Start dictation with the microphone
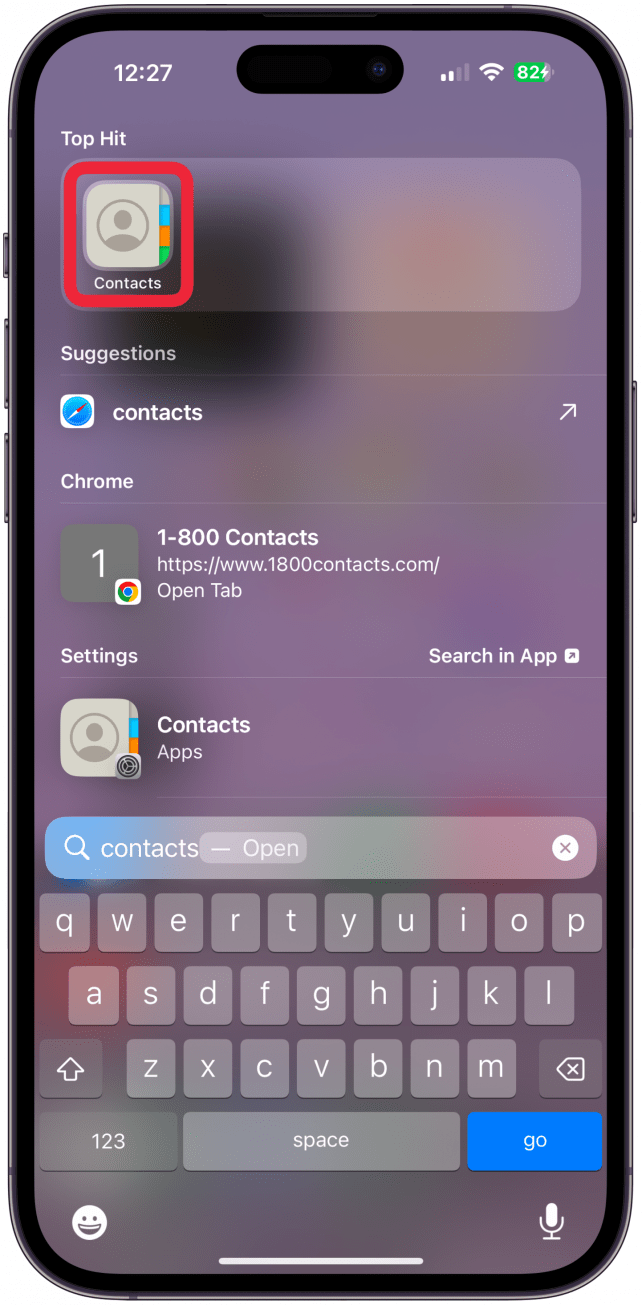This screenshot has width=642, height=1305. (x=550, y=1221)
